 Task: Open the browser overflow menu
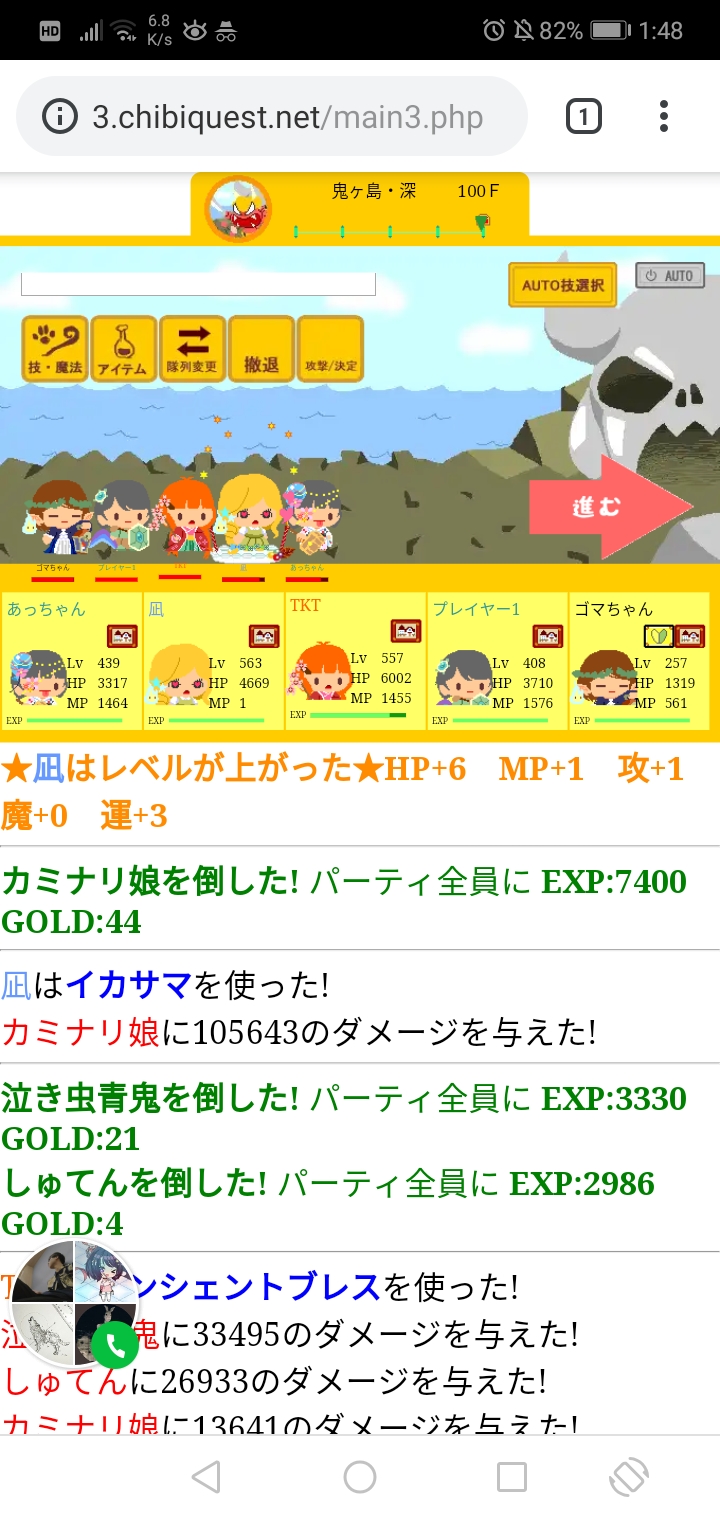(664, 117)
